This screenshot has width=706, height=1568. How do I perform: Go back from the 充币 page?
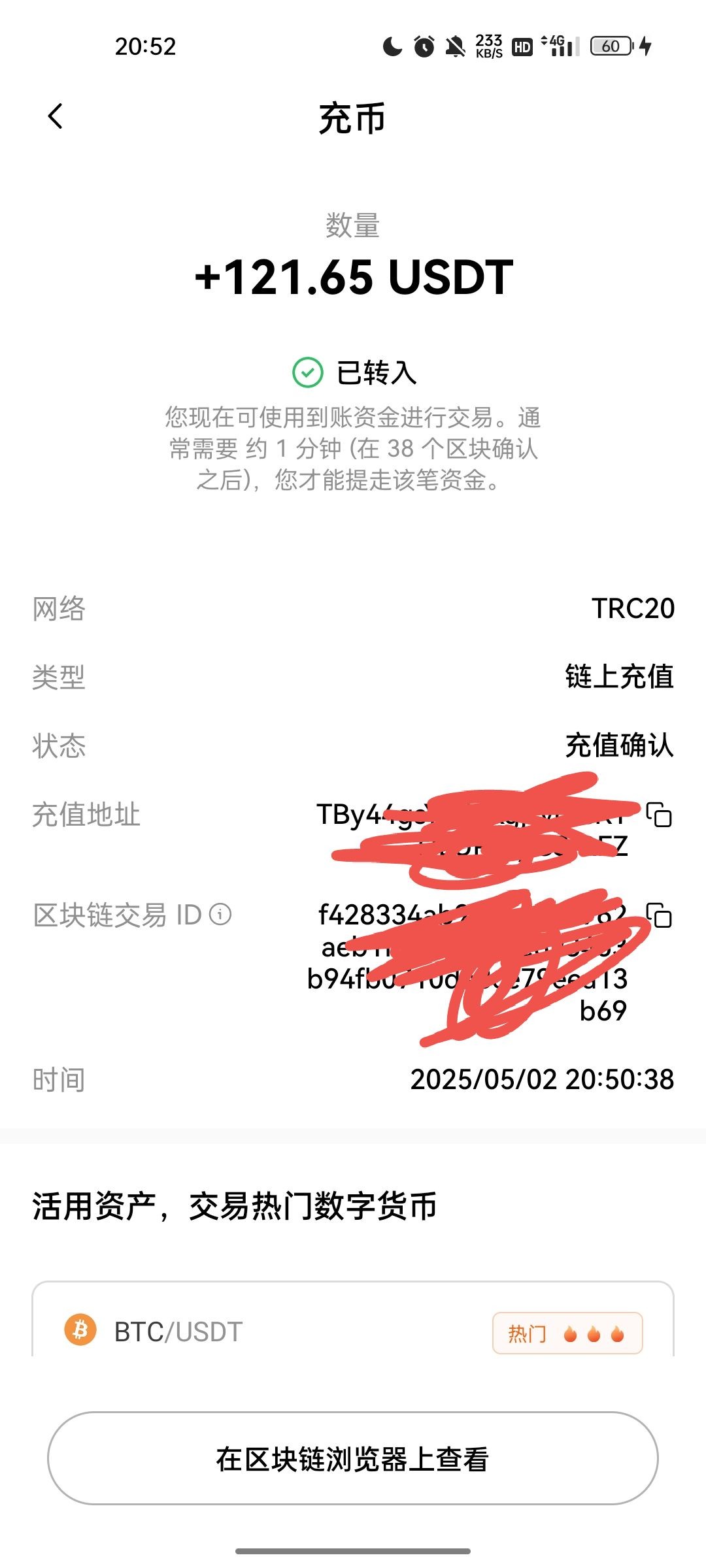coord(56,117)
